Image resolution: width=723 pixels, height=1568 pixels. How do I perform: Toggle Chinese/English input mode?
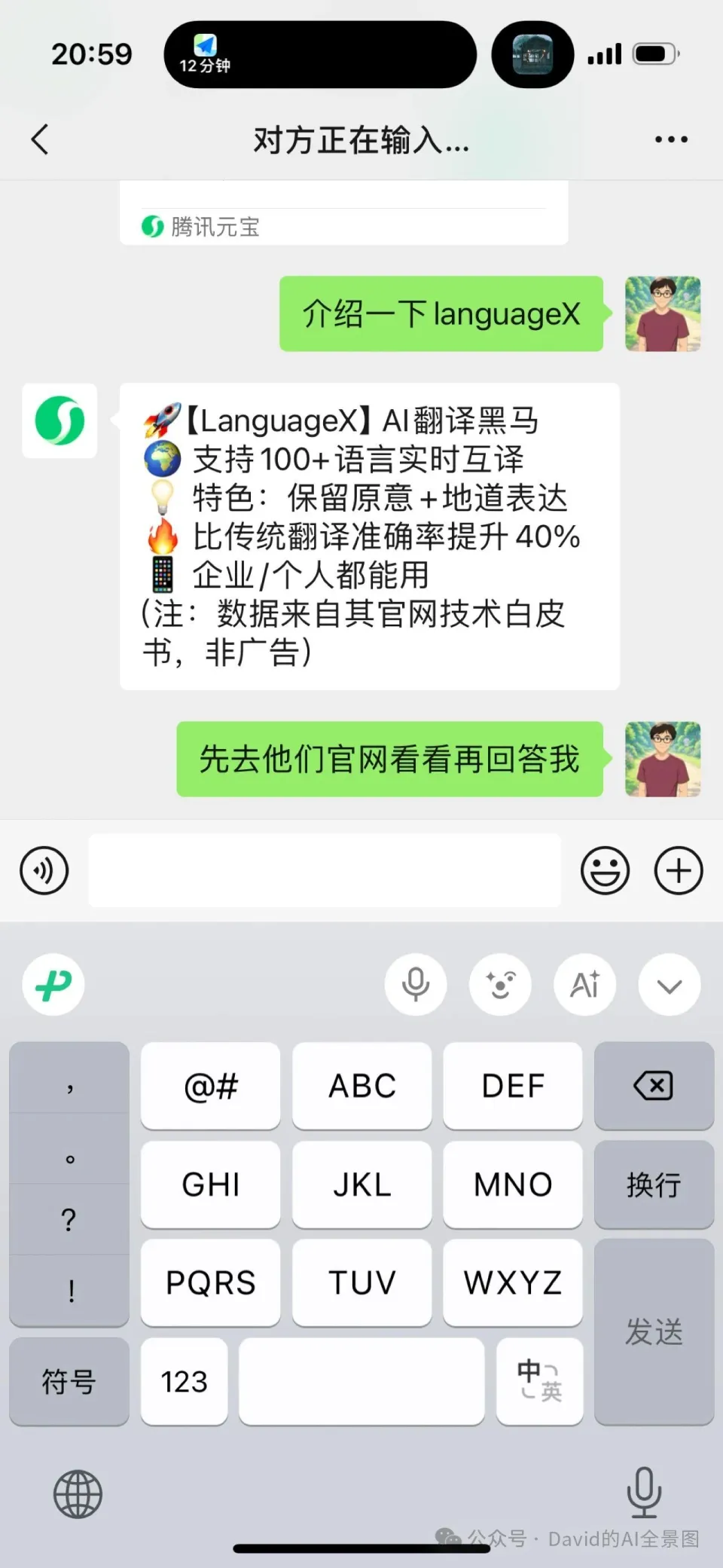(x=539, y=1381)
